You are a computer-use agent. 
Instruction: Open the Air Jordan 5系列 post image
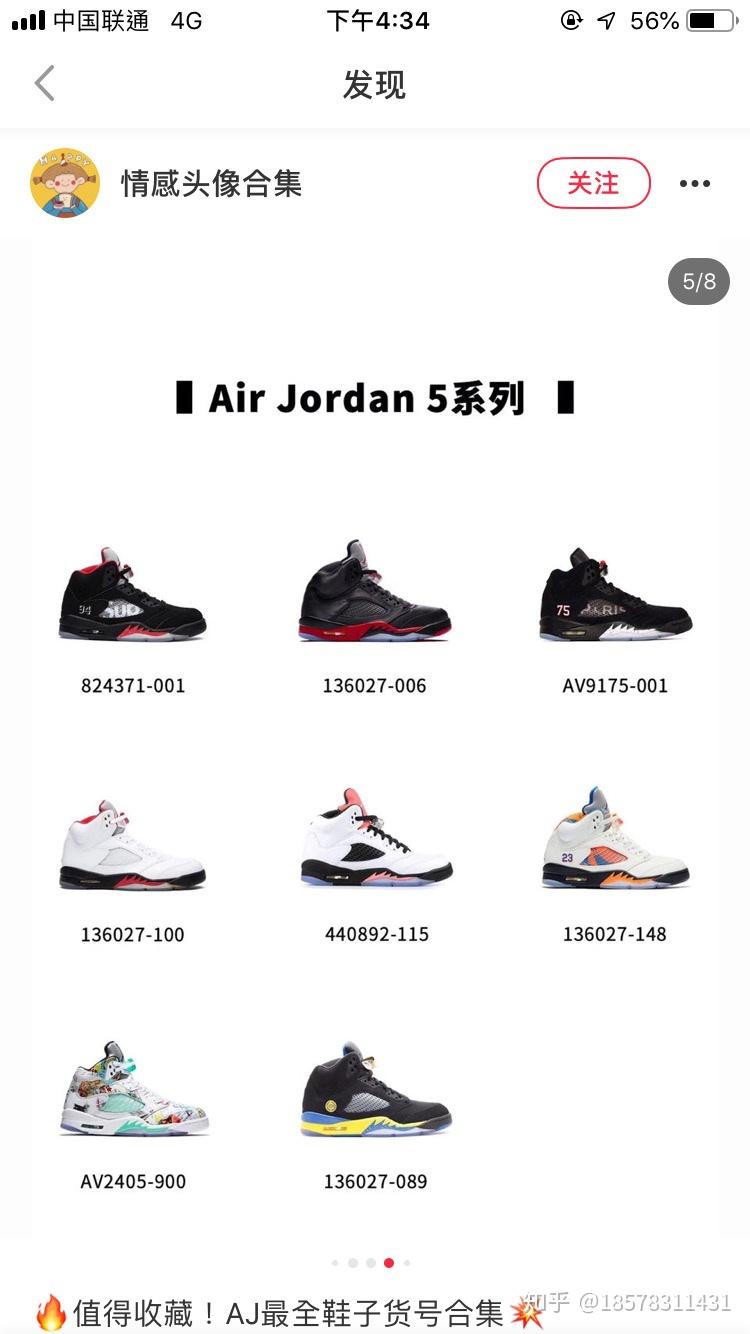(x=375, y=740)
